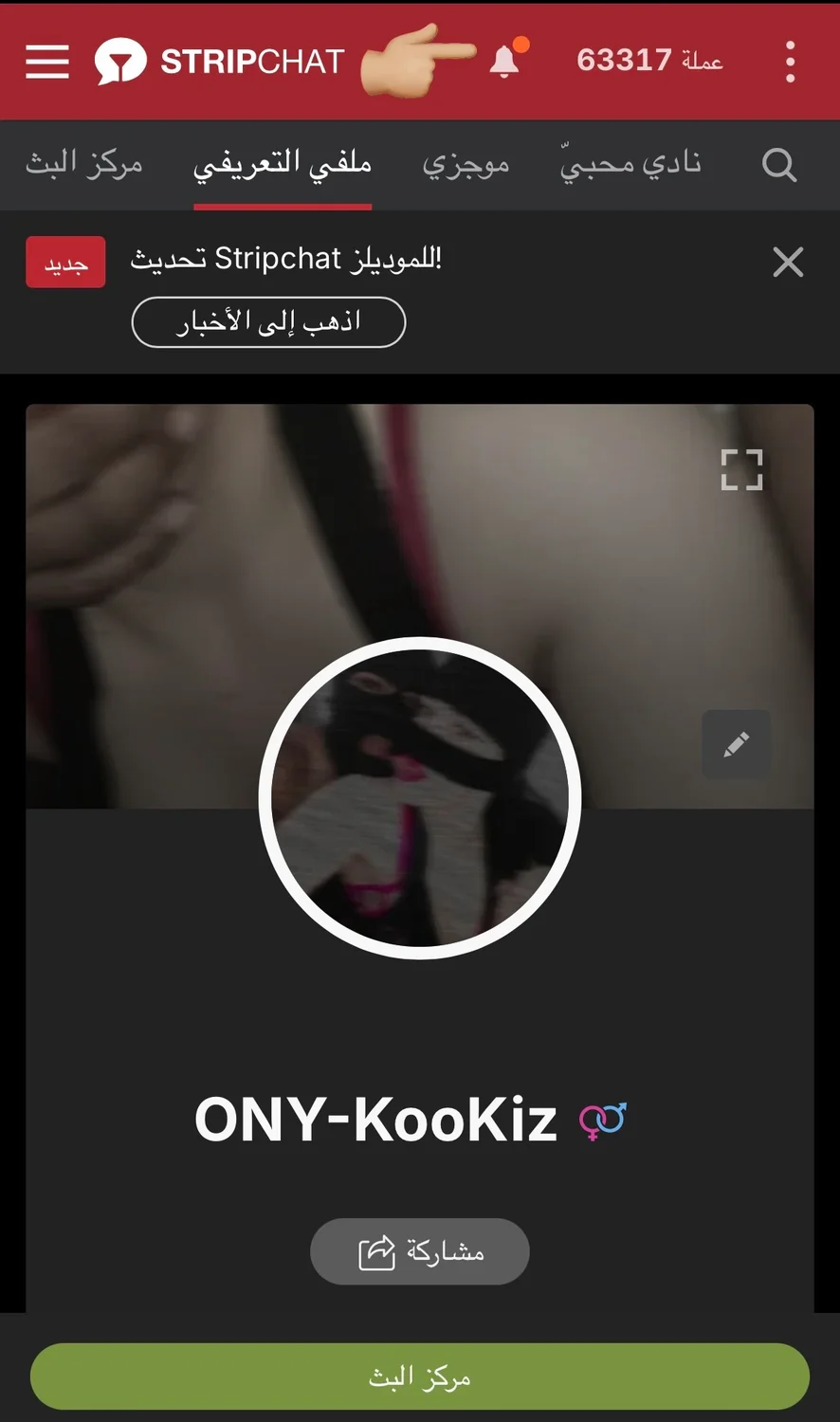Open the notifications bell
This screenshot has height=1422, width=840.
point(505,61)
